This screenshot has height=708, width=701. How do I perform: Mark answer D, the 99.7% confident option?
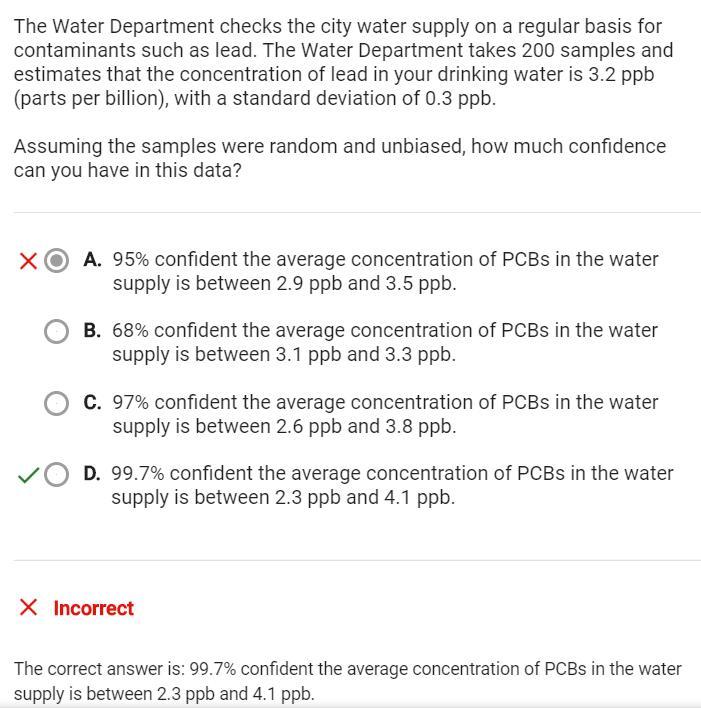[x=57, y=474]
